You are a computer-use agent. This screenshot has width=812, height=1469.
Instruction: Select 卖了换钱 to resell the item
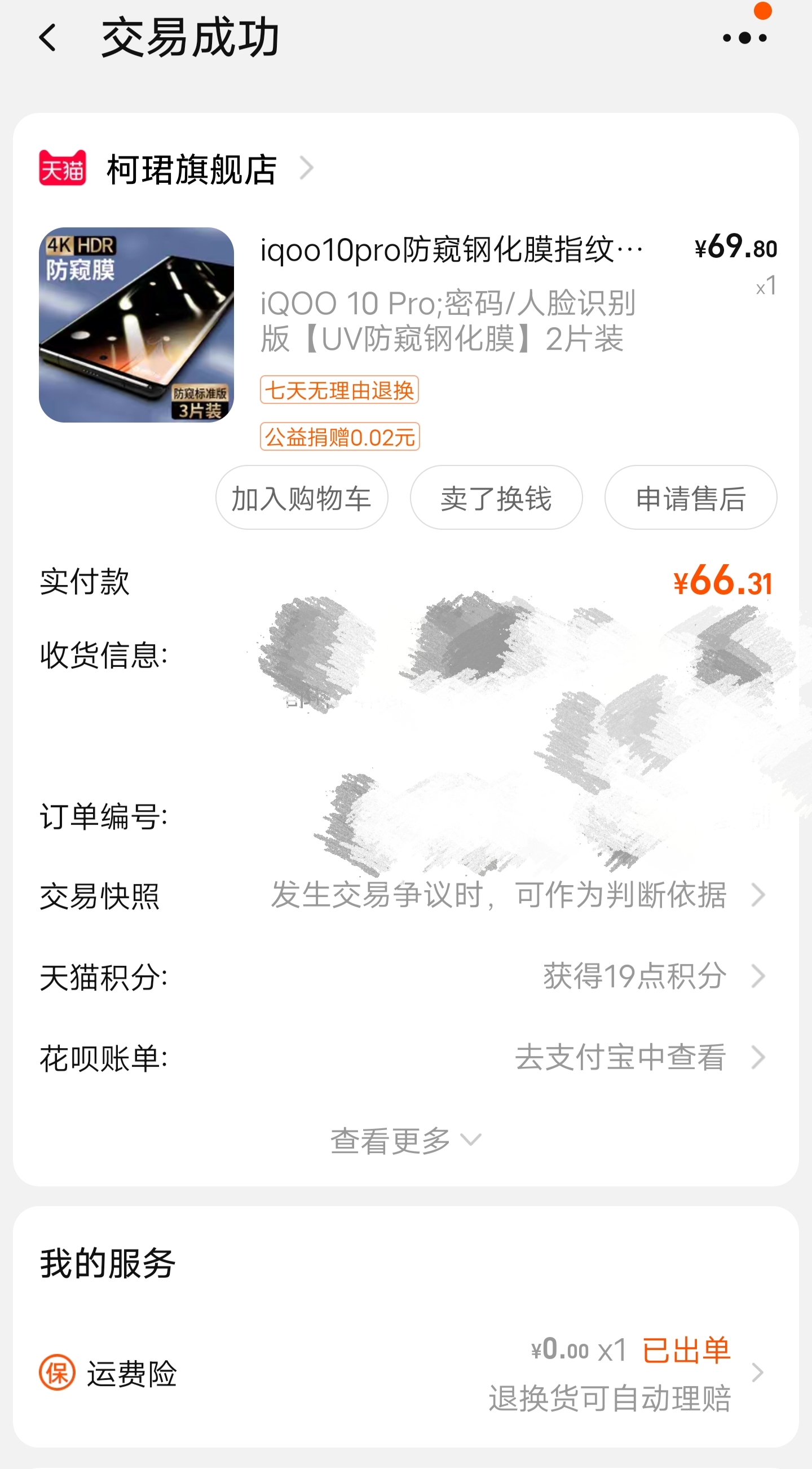point(496,498)
